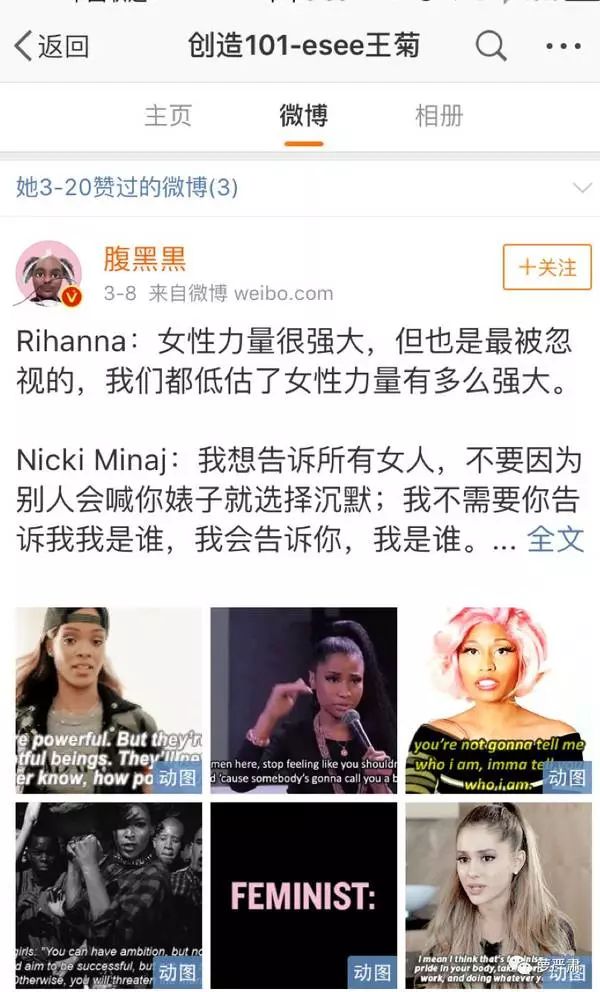Open the black-and-white crowd GIF

tap(108, 895)
